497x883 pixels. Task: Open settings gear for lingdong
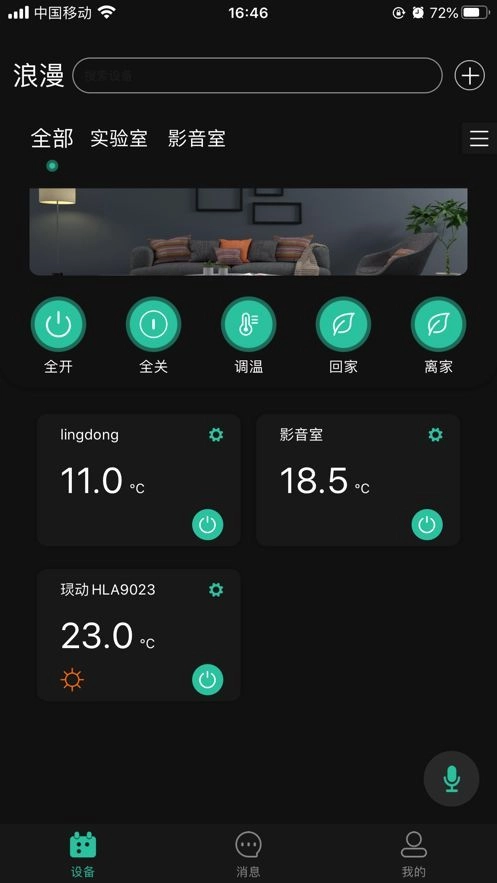(x=216, y=435)
